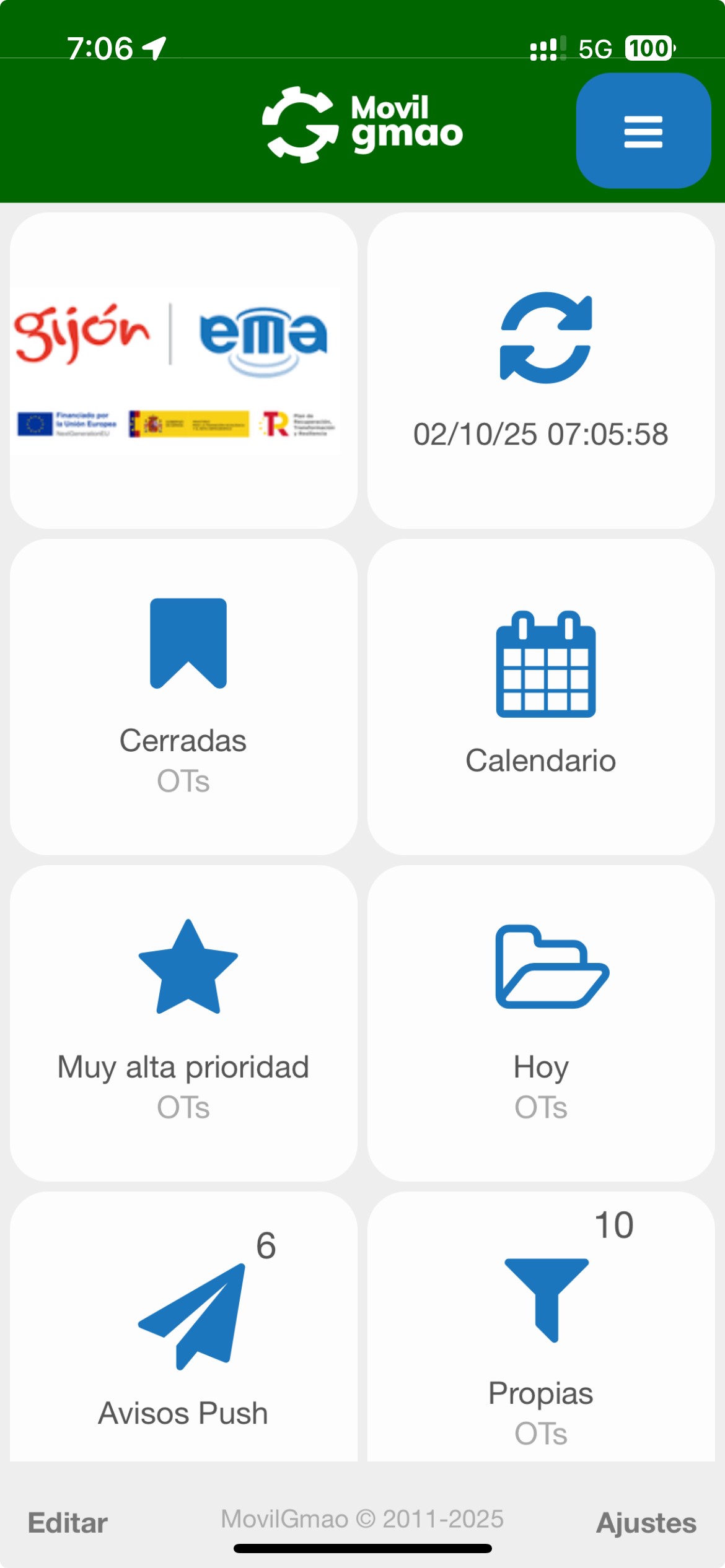View Muy alta prioridad OTs
The height and width of the screenshot is (1568, 725).
[183, 1022]
